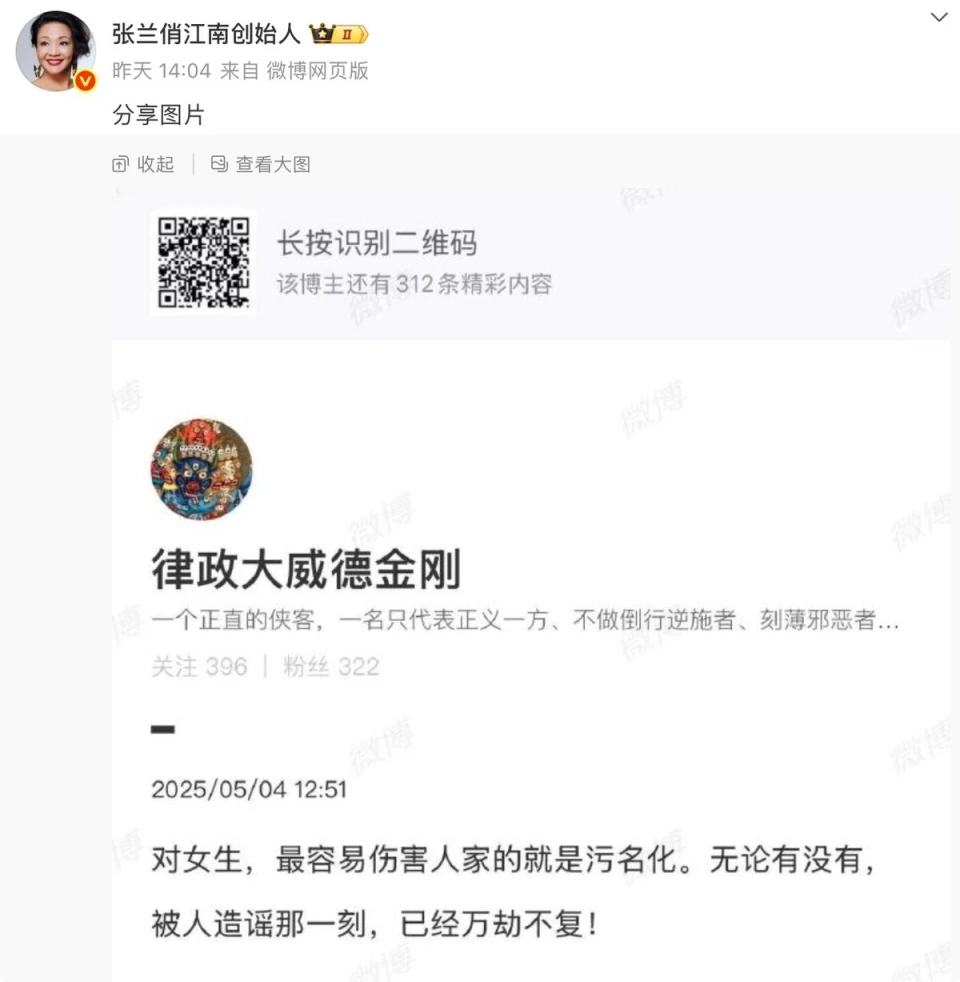Open 张兰俏江南创始人's profile avatar
The height and width of the screenshot is (982, 960).
click(x=55, y=52)
